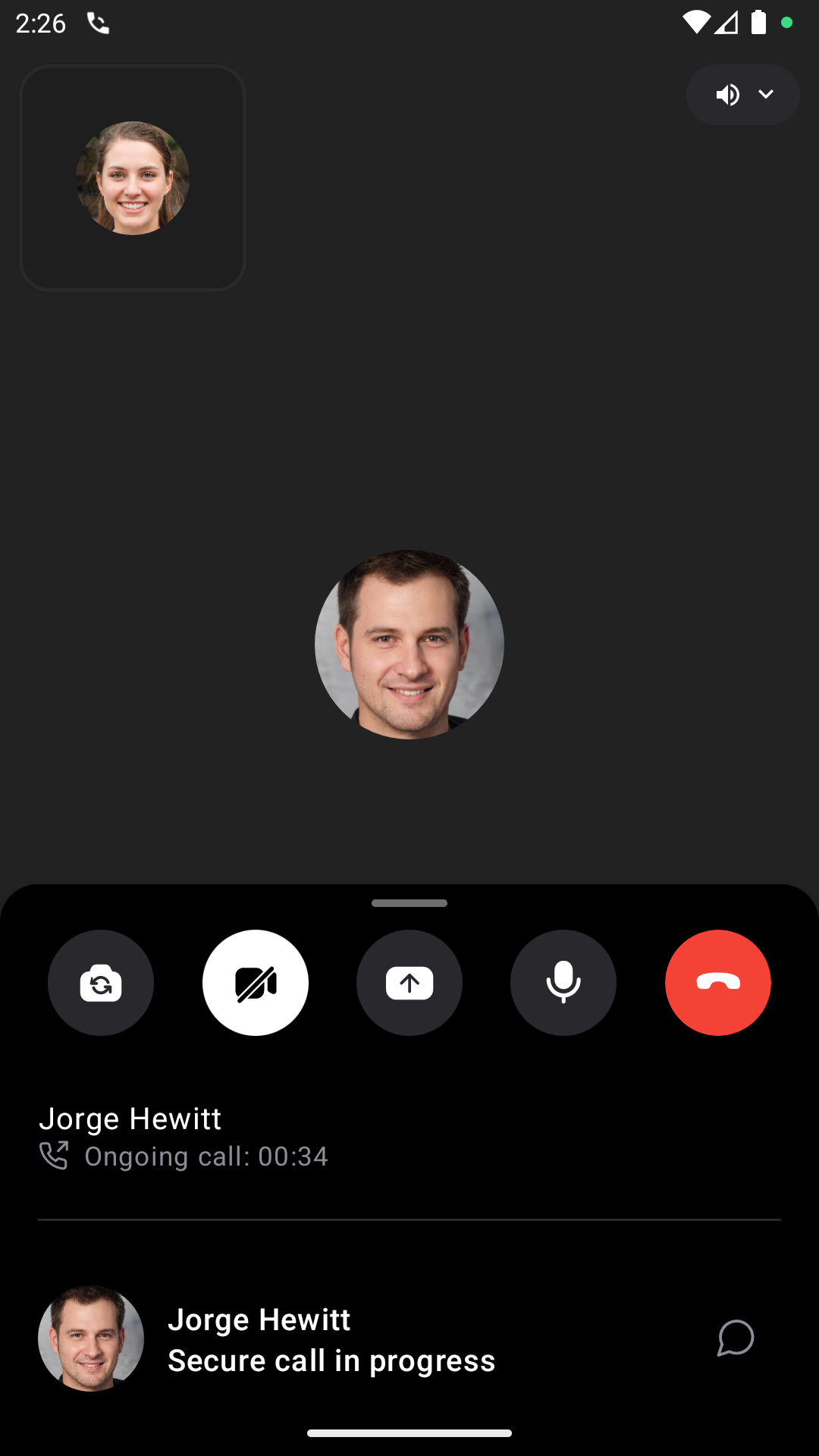Open the audio output selector

[x=742, y=95]
